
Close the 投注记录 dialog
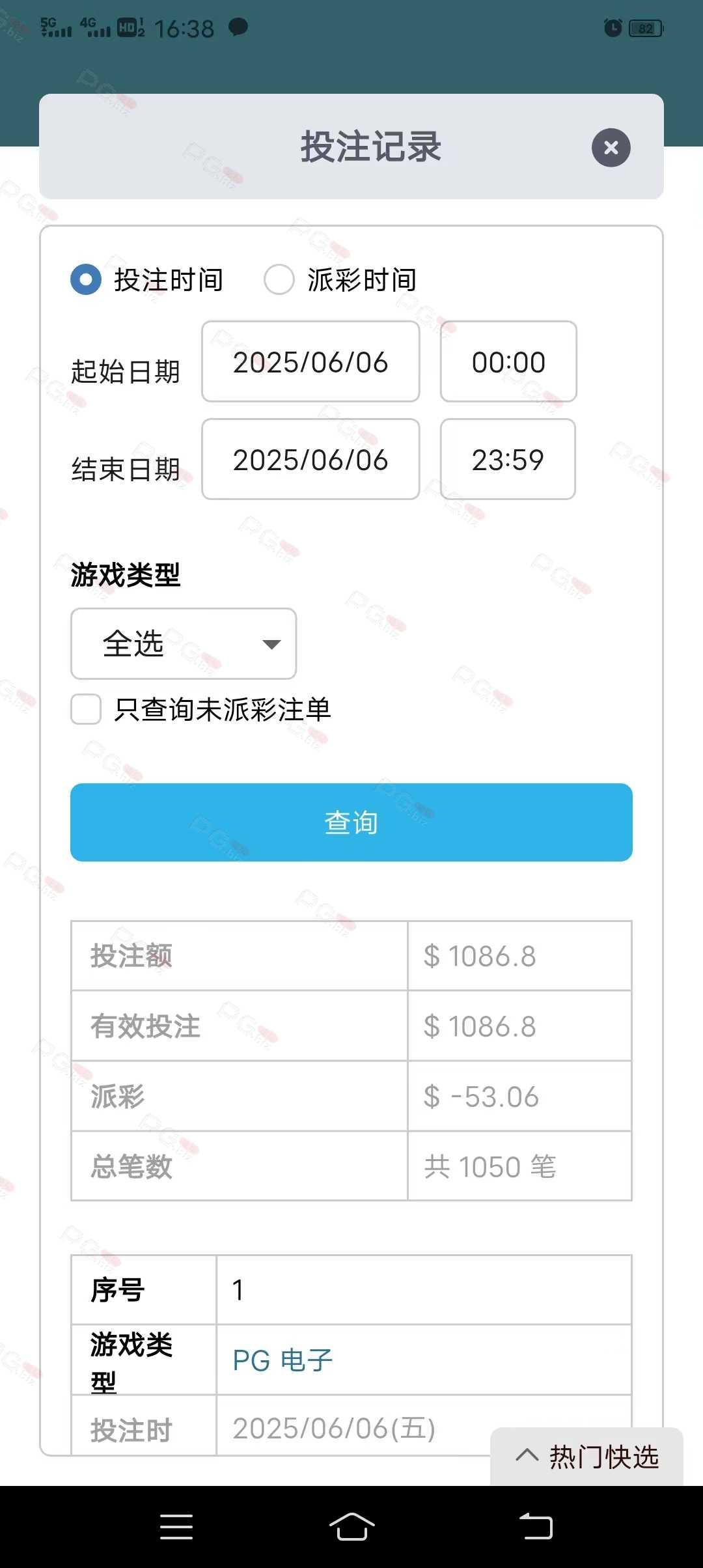point(611,148)
